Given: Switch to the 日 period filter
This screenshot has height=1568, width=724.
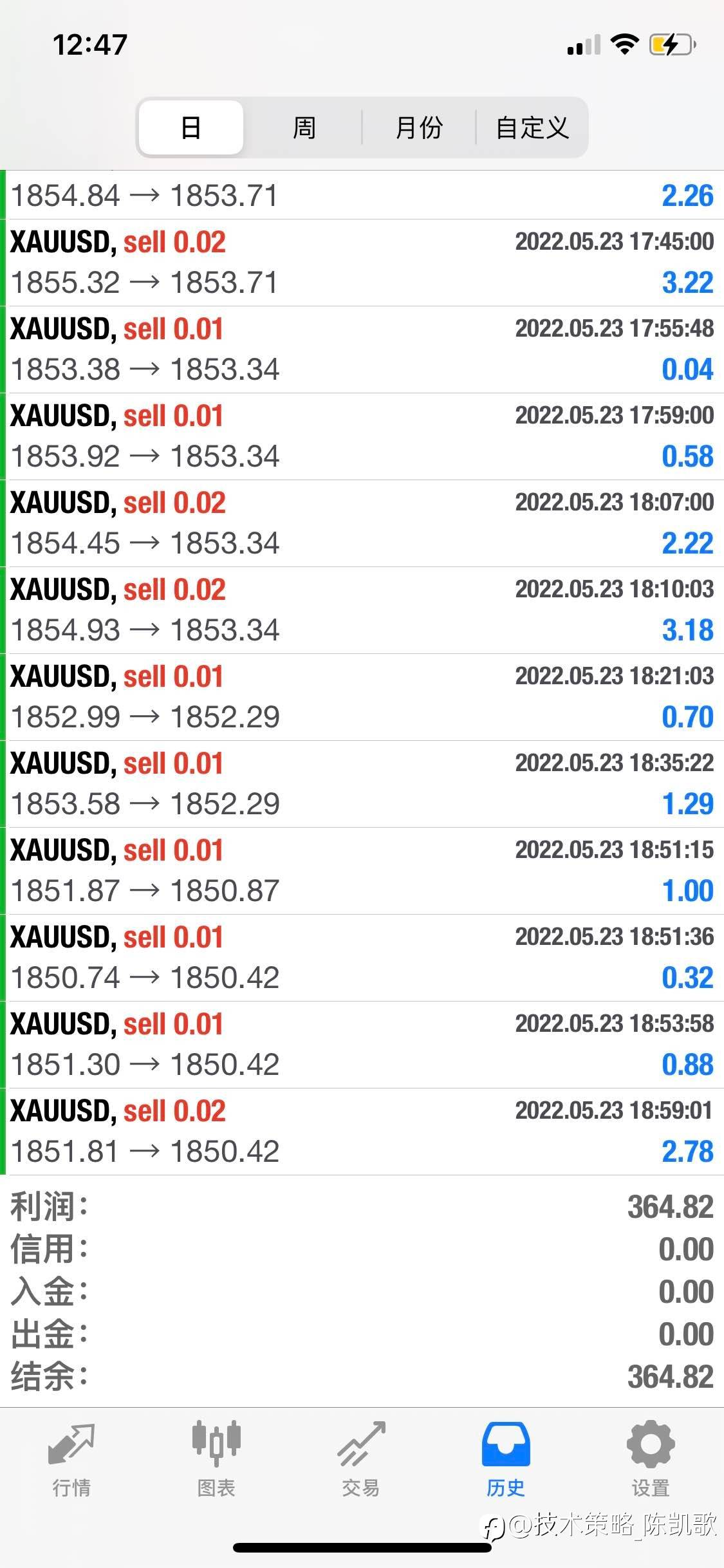Looking at the screenshot, I should coord(191,127).
